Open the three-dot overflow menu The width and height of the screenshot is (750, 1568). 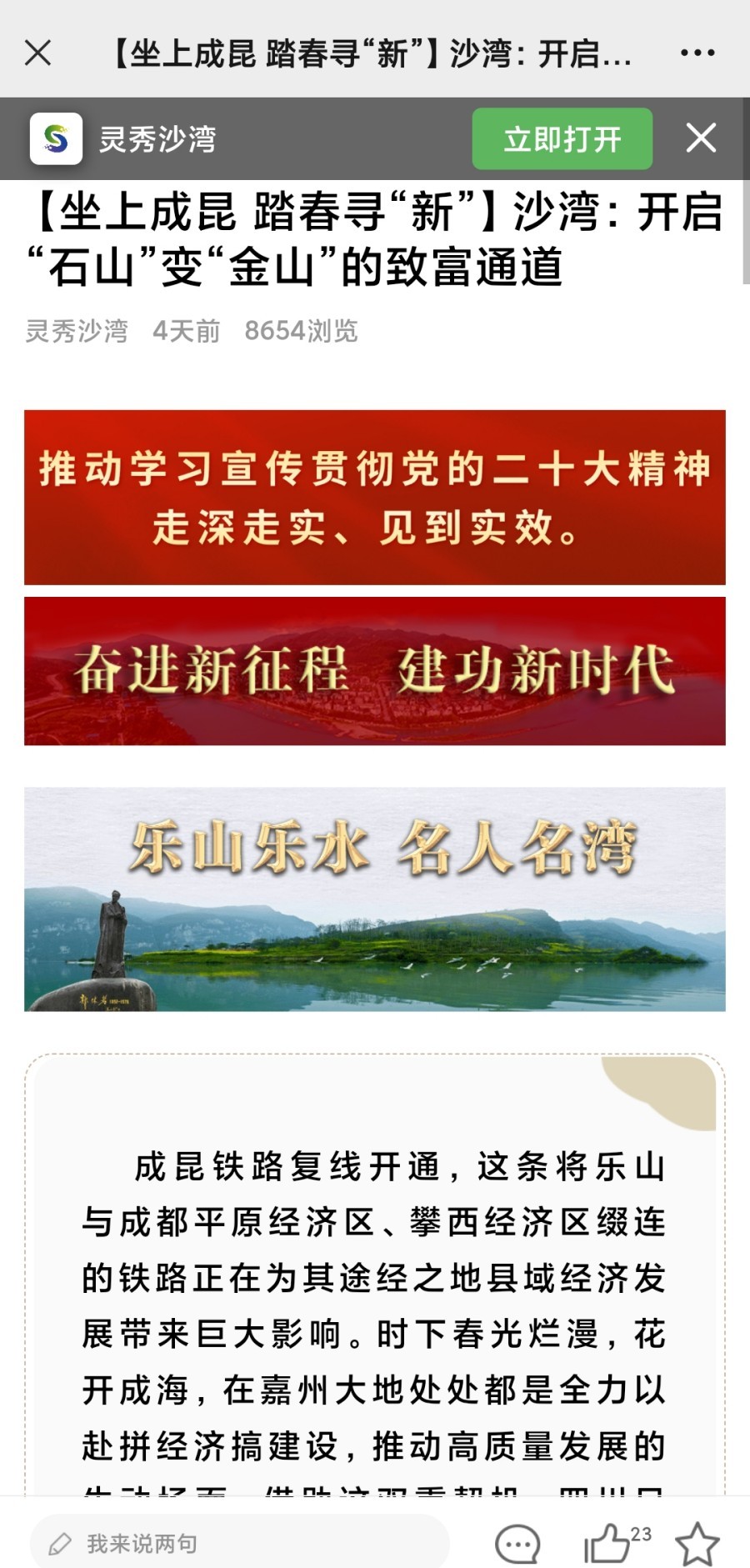pos(697,53)
